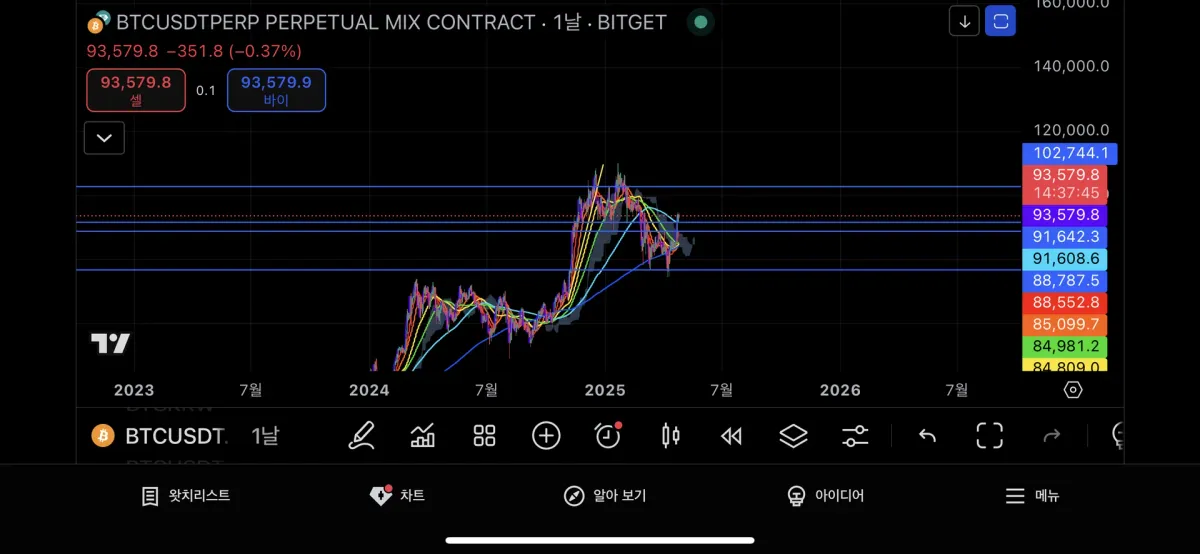The image size is (1200, 554).
Task: Tap the blue square button at top right
Action: pos(1000,21)
